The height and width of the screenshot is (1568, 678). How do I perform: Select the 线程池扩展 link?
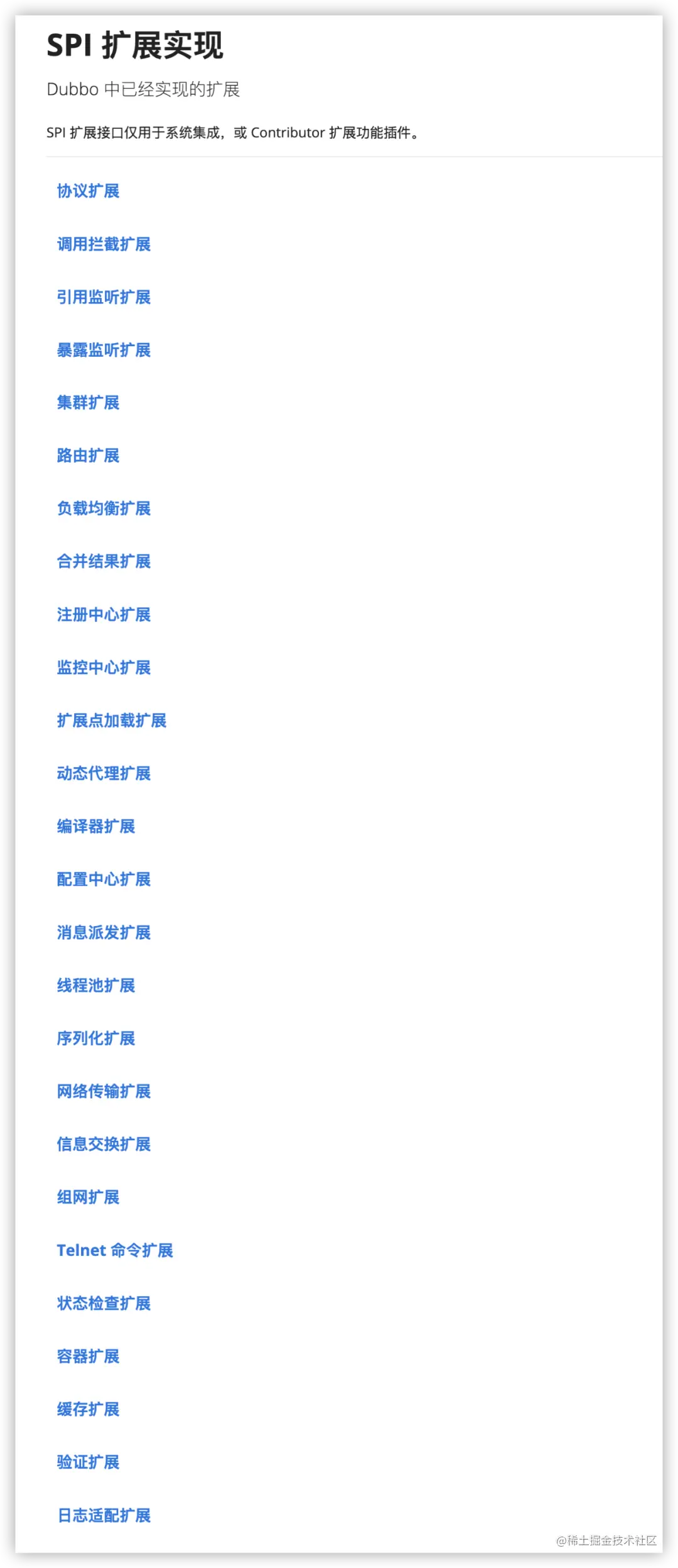96,985
